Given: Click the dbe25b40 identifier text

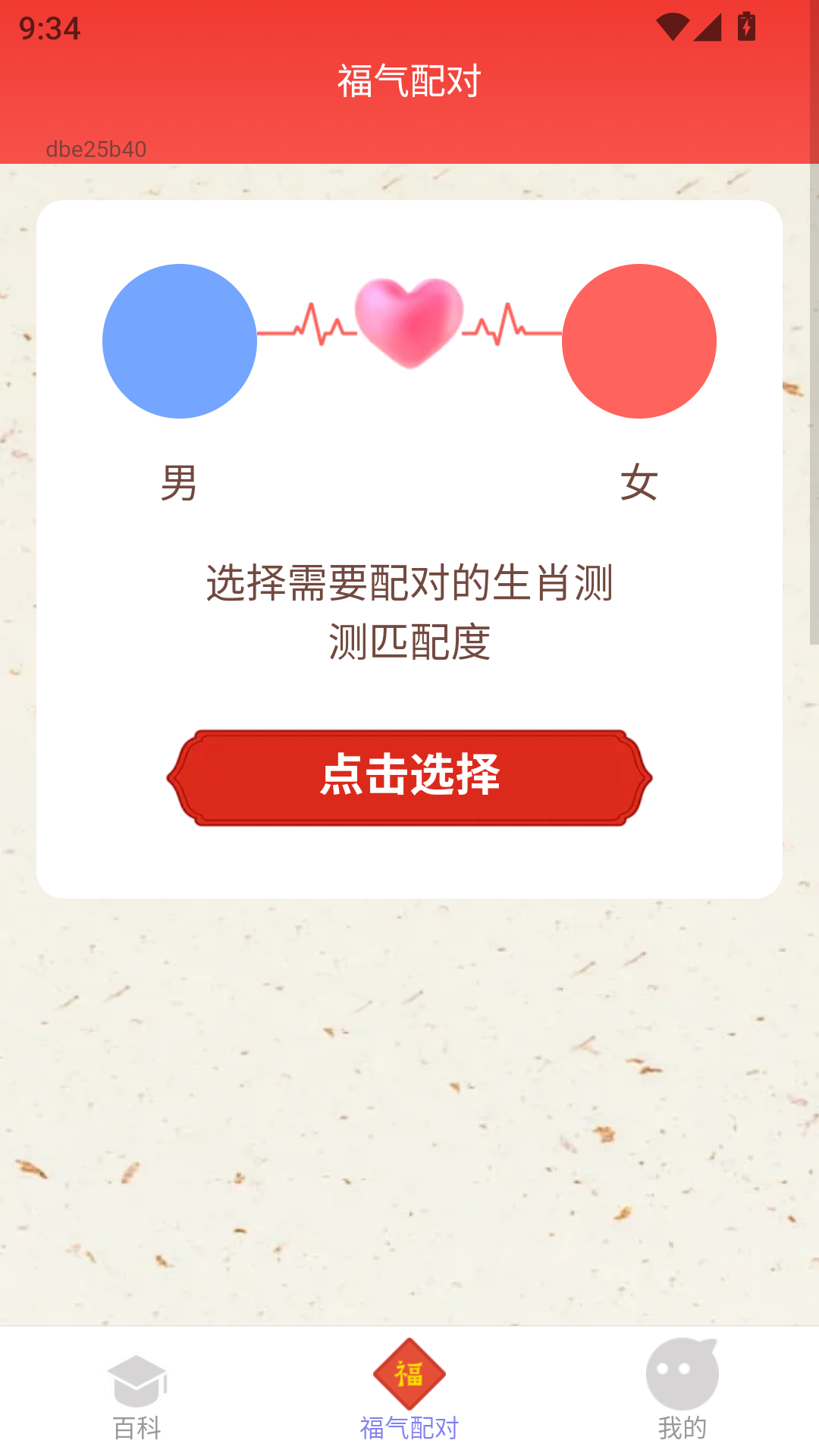Looking at the screenshot, I should tap(96, 149).
